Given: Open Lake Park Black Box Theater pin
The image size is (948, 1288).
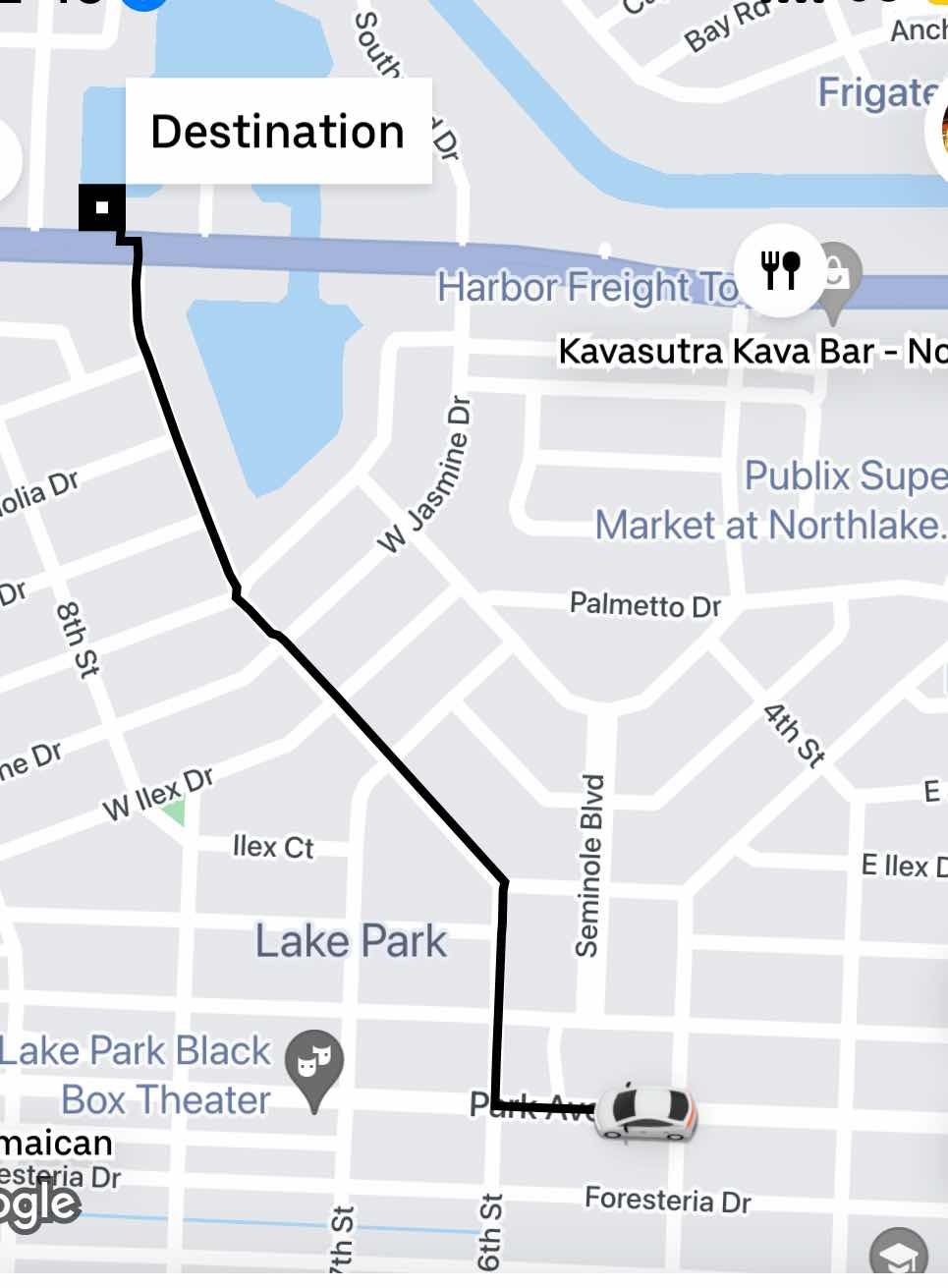Looking at the screenshot, I should (314, 1063).
